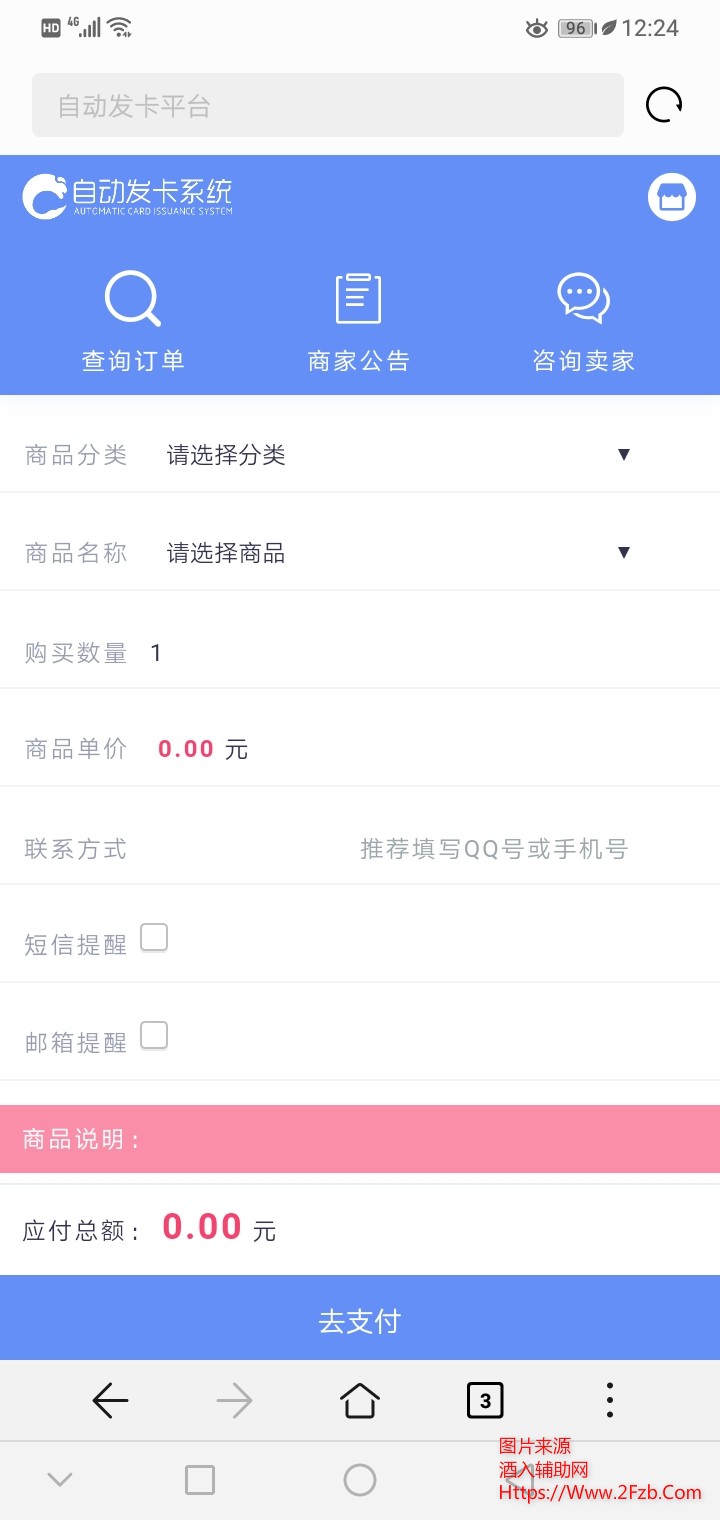Enable the 短信提醒 checkbox
Screen dimensions: 720x1520
pyautogui.click(x=154, y=938)
